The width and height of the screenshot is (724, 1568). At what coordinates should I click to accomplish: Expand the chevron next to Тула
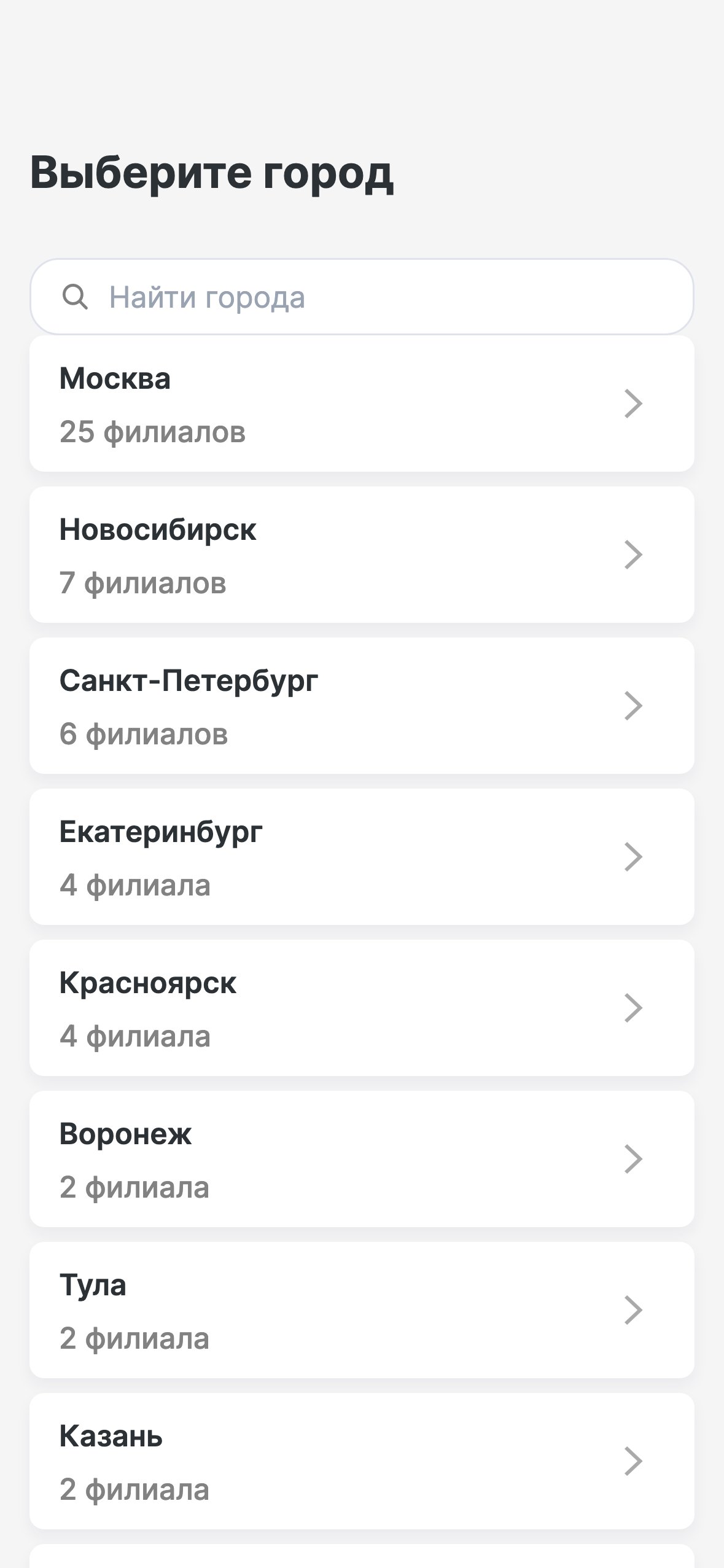click(634, 1308)
